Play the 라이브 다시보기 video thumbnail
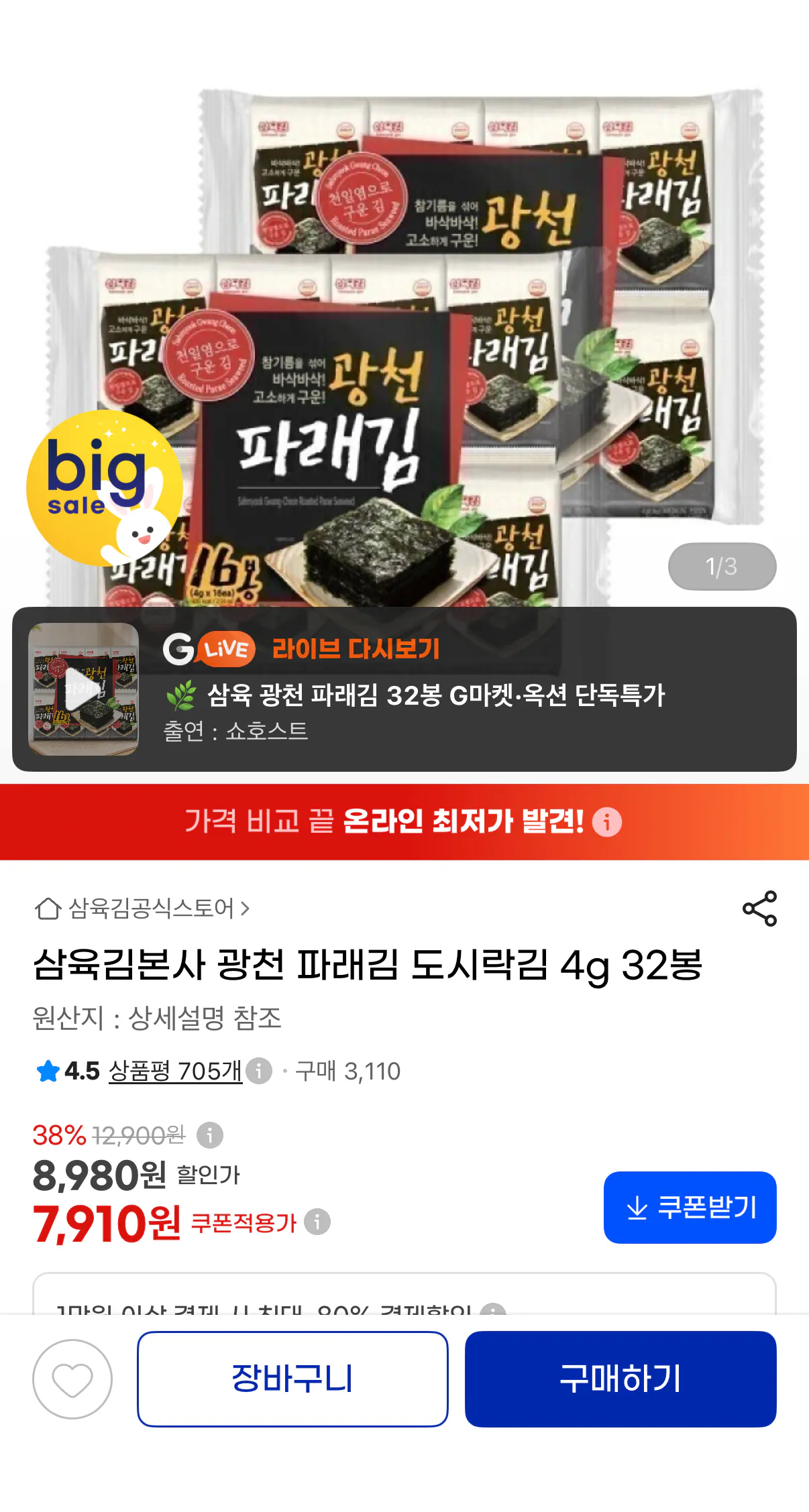Image resolution: width=809 pixels, height=1512 pixels. click(83, 689)
